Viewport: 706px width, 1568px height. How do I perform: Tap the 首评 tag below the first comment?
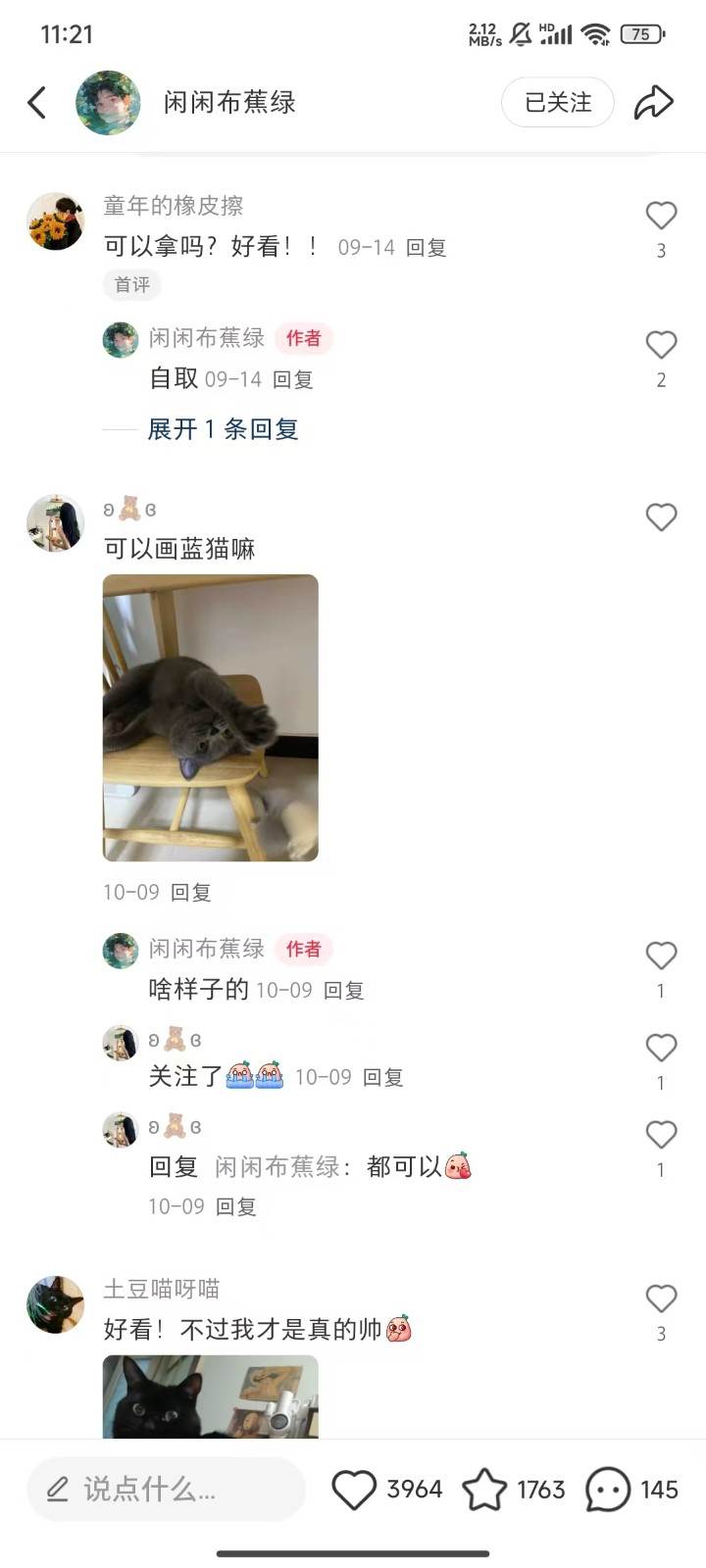coord(130,285)
